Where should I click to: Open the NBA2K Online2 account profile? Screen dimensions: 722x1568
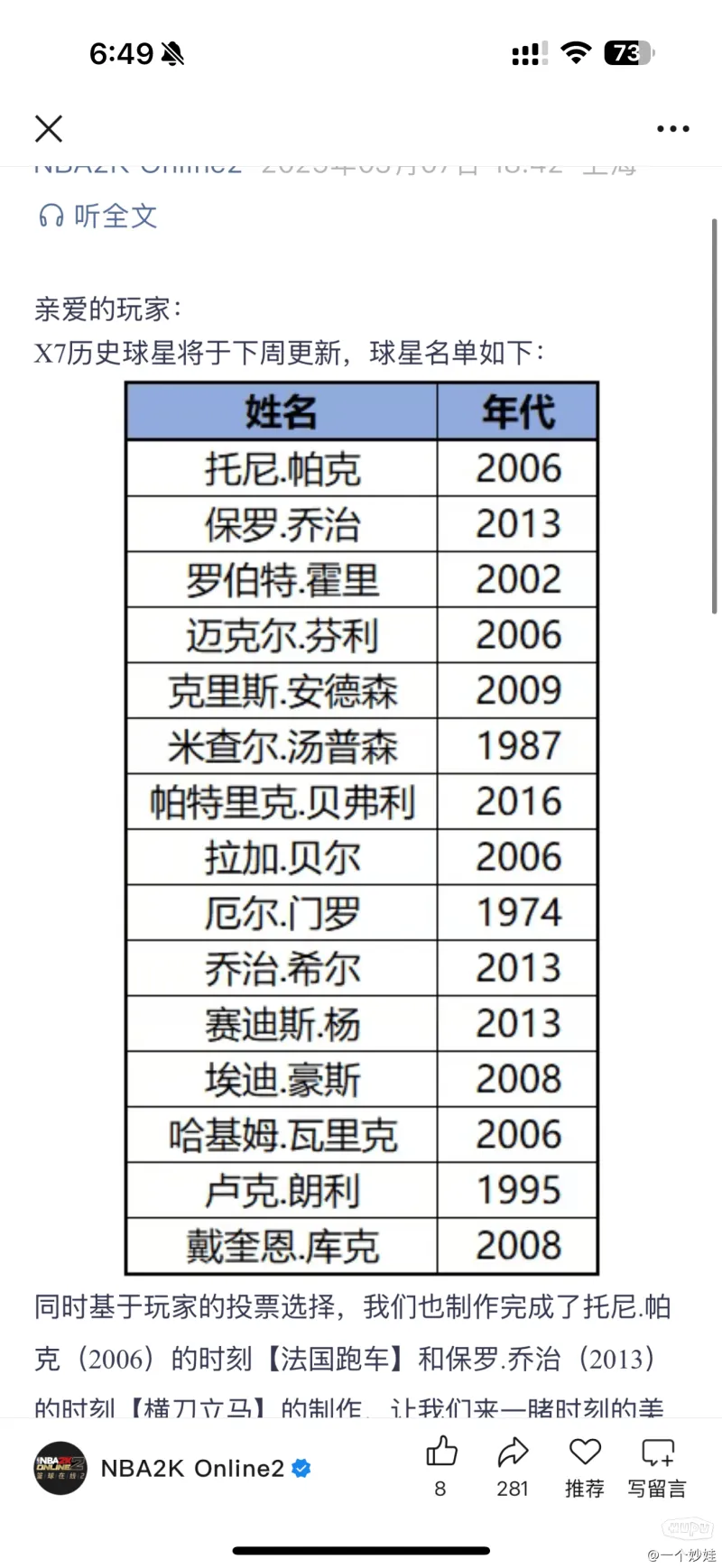pyautogui.click(x=173, y=1468)
